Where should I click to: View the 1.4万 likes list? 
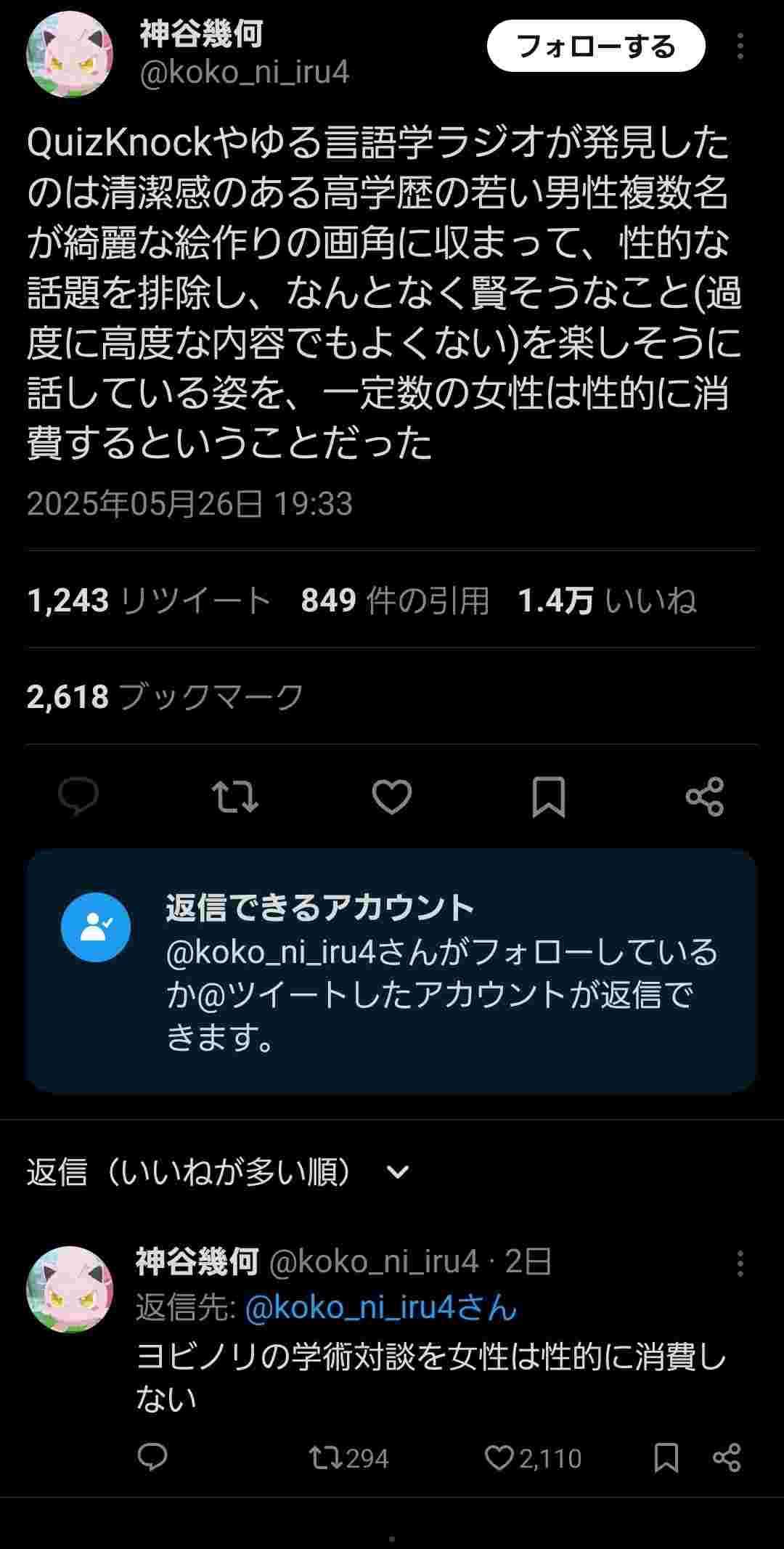607,600
